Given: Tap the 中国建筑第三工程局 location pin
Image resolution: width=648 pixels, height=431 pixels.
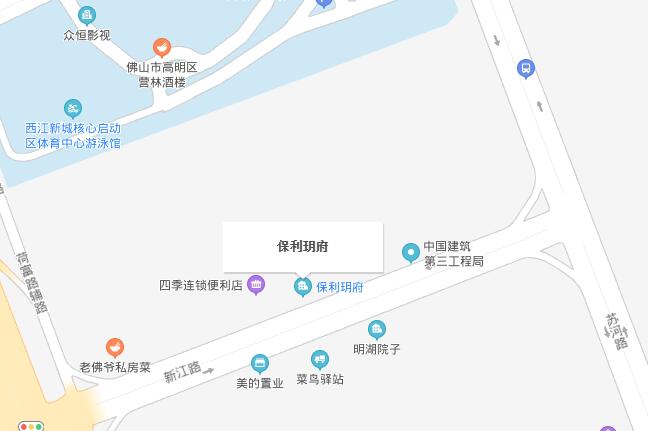Looking at the screenshot, I should [x=410, y=253].
